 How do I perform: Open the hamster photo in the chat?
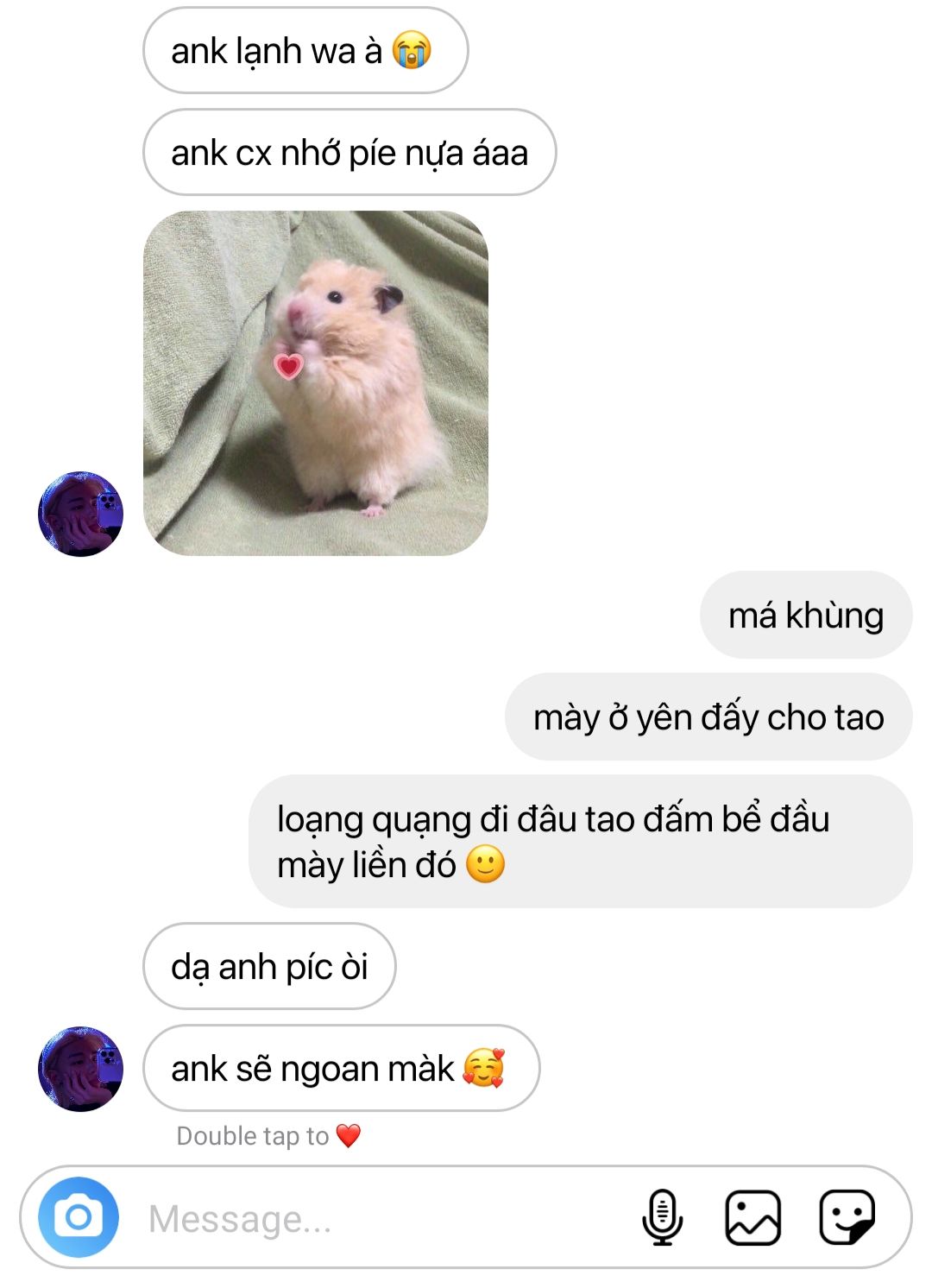pos(316,383)
